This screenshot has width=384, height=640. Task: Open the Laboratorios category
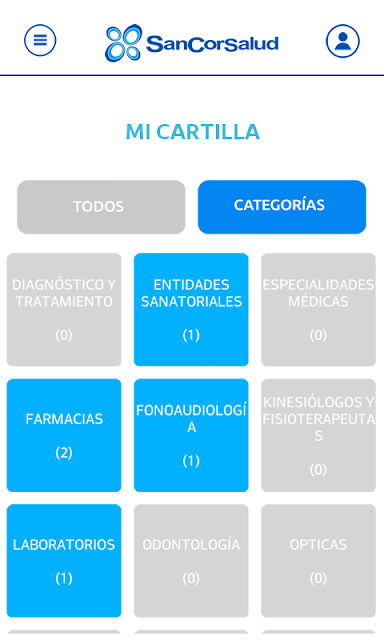(x=64, y=561)
